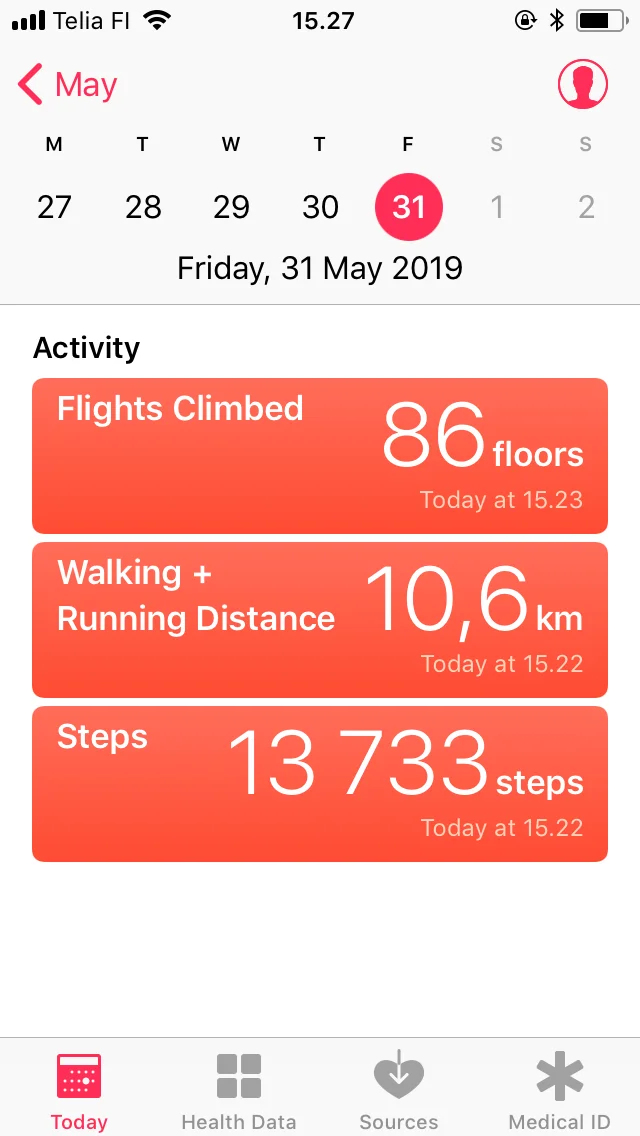Switch to the Medical ID tab
The width and height of the screenshot is (640, 1136).
click(x=559, y=1090)
